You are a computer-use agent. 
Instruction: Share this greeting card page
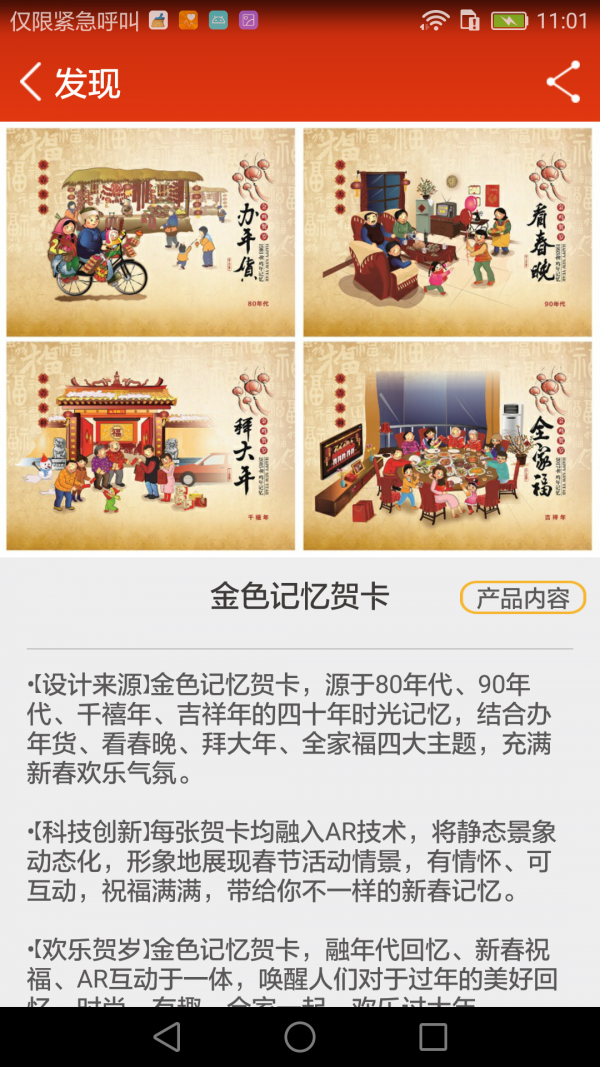pos(563,82)
